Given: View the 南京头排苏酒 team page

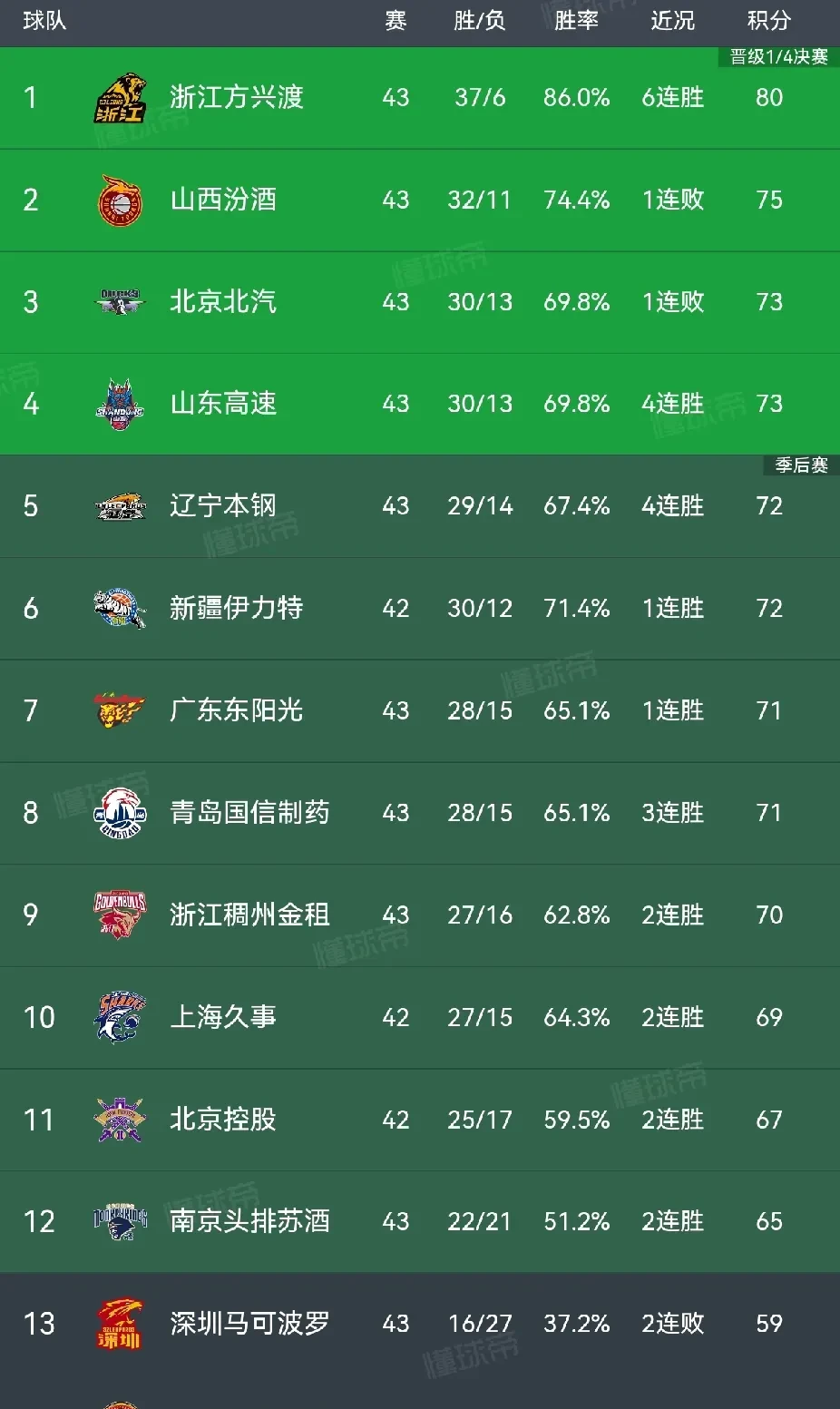Looking at the screenshot, I should (249, 1221).
